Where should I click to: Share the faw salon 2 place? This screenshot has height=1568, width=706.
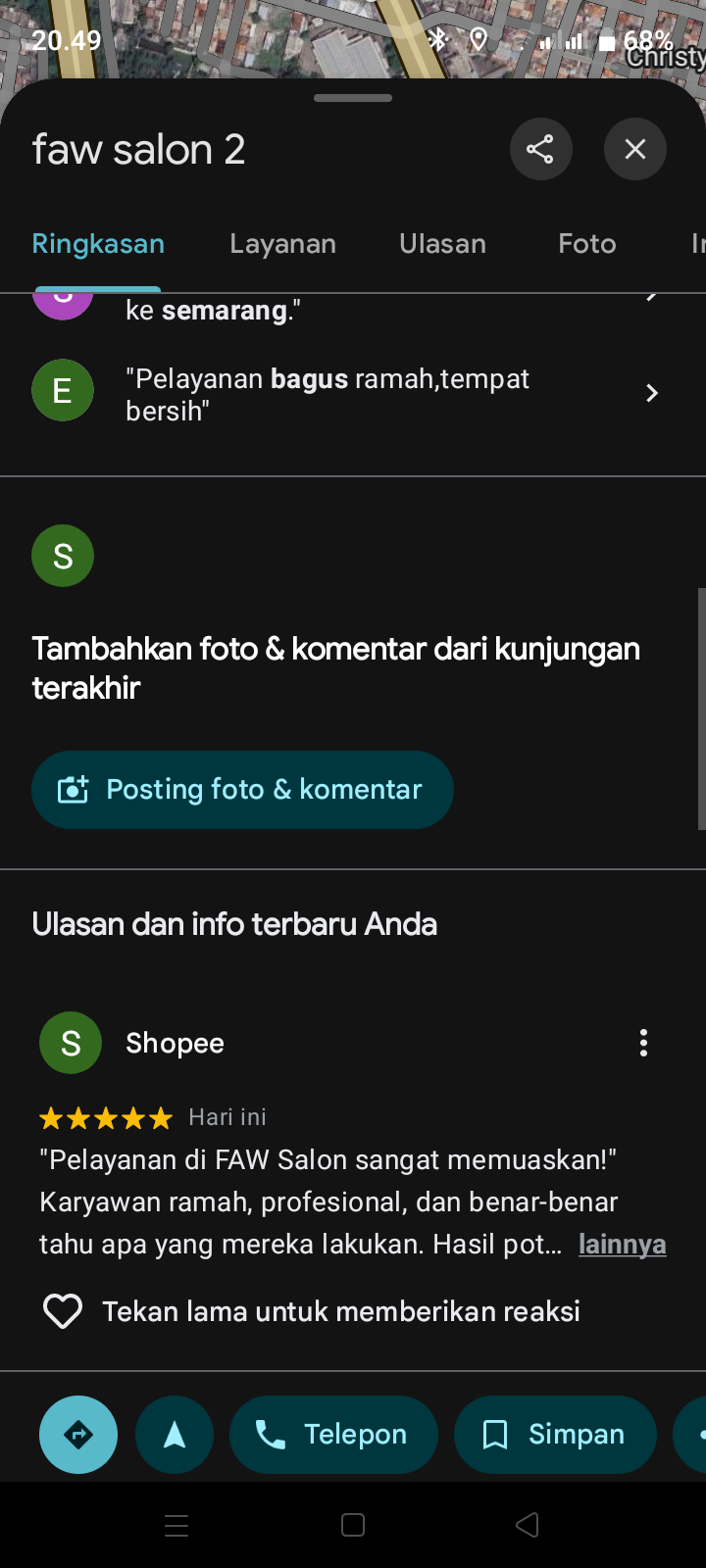coord(540,149)
